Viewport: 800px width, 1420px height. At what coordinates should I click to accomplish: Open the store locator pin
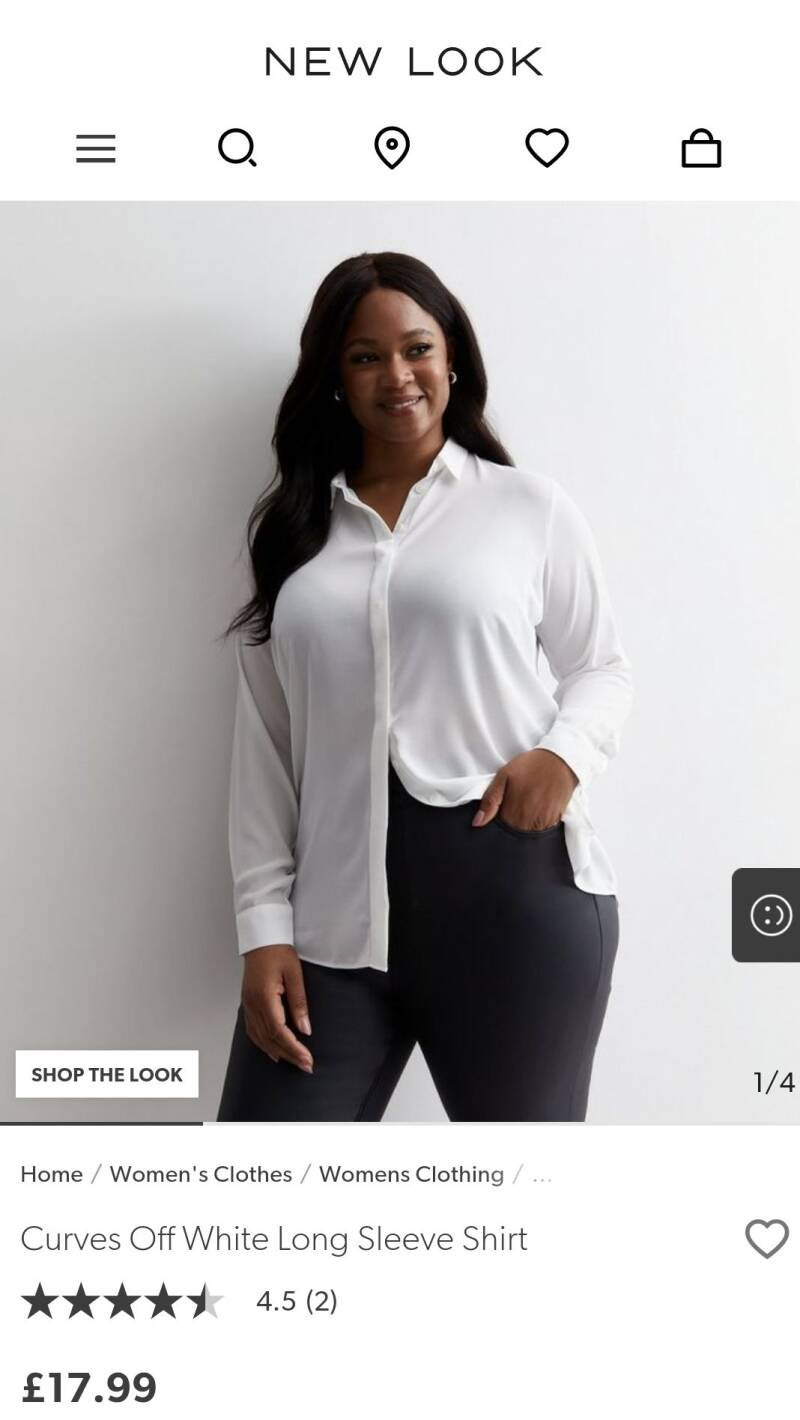pyautogui.click(x=391, y=149)
